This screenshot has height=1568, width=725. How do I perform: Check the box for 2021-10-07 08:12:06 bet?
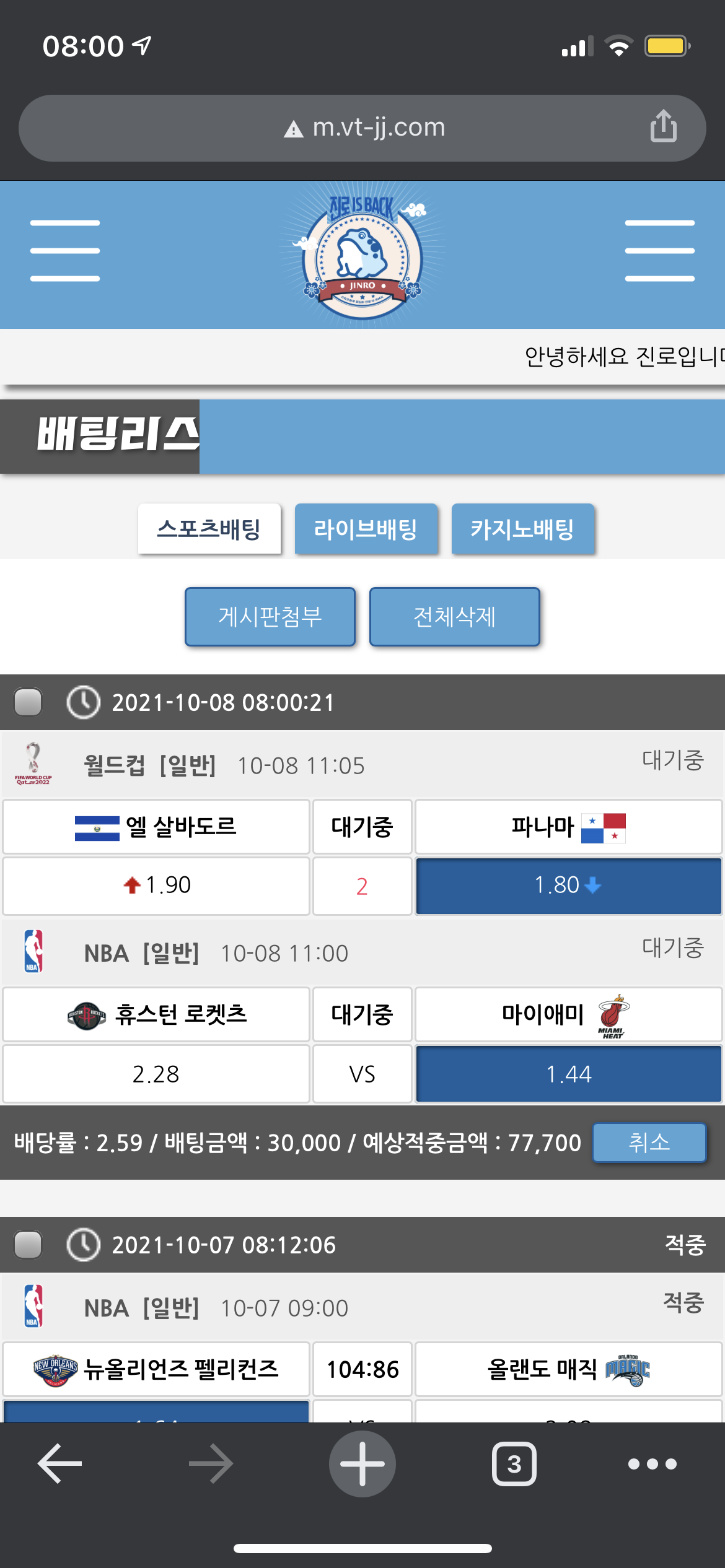tap(28, 1245)
